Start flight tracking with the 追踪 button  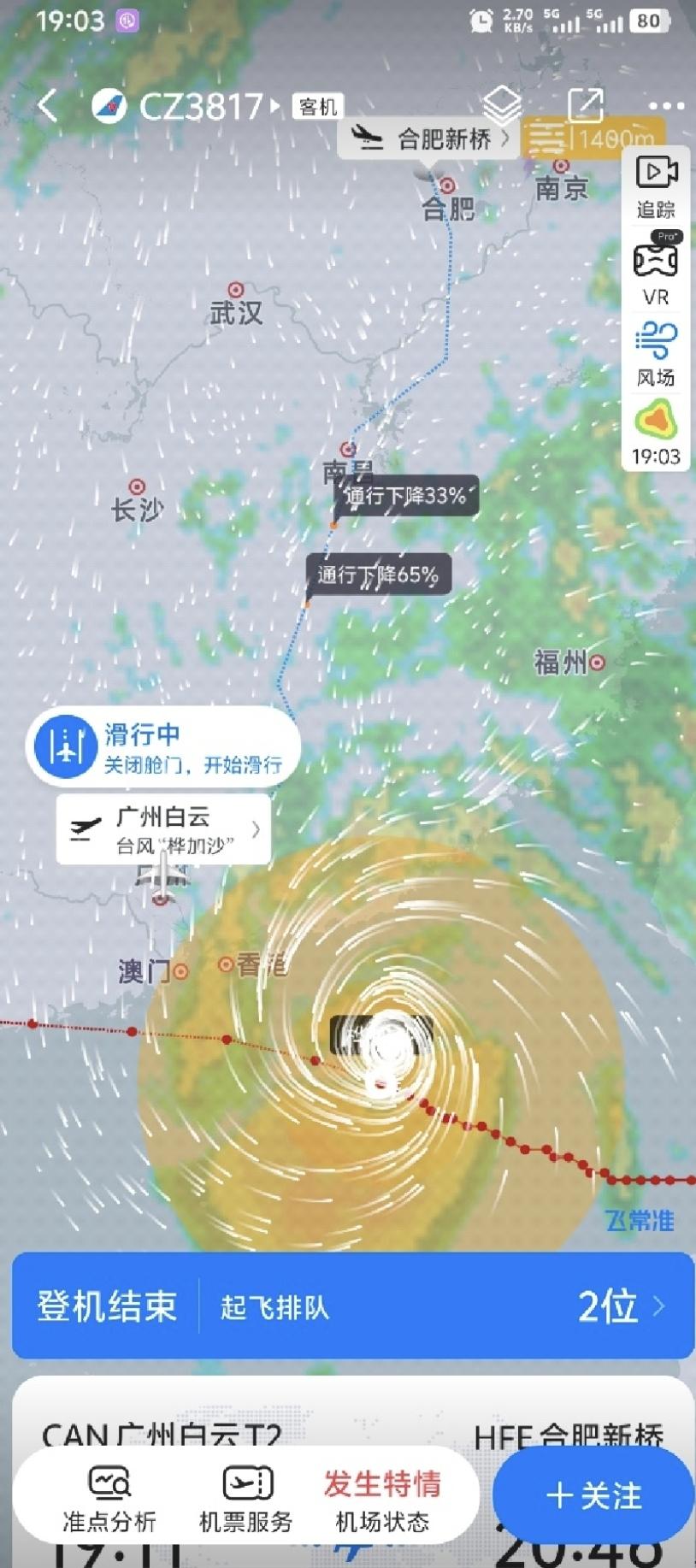[656, 186]
